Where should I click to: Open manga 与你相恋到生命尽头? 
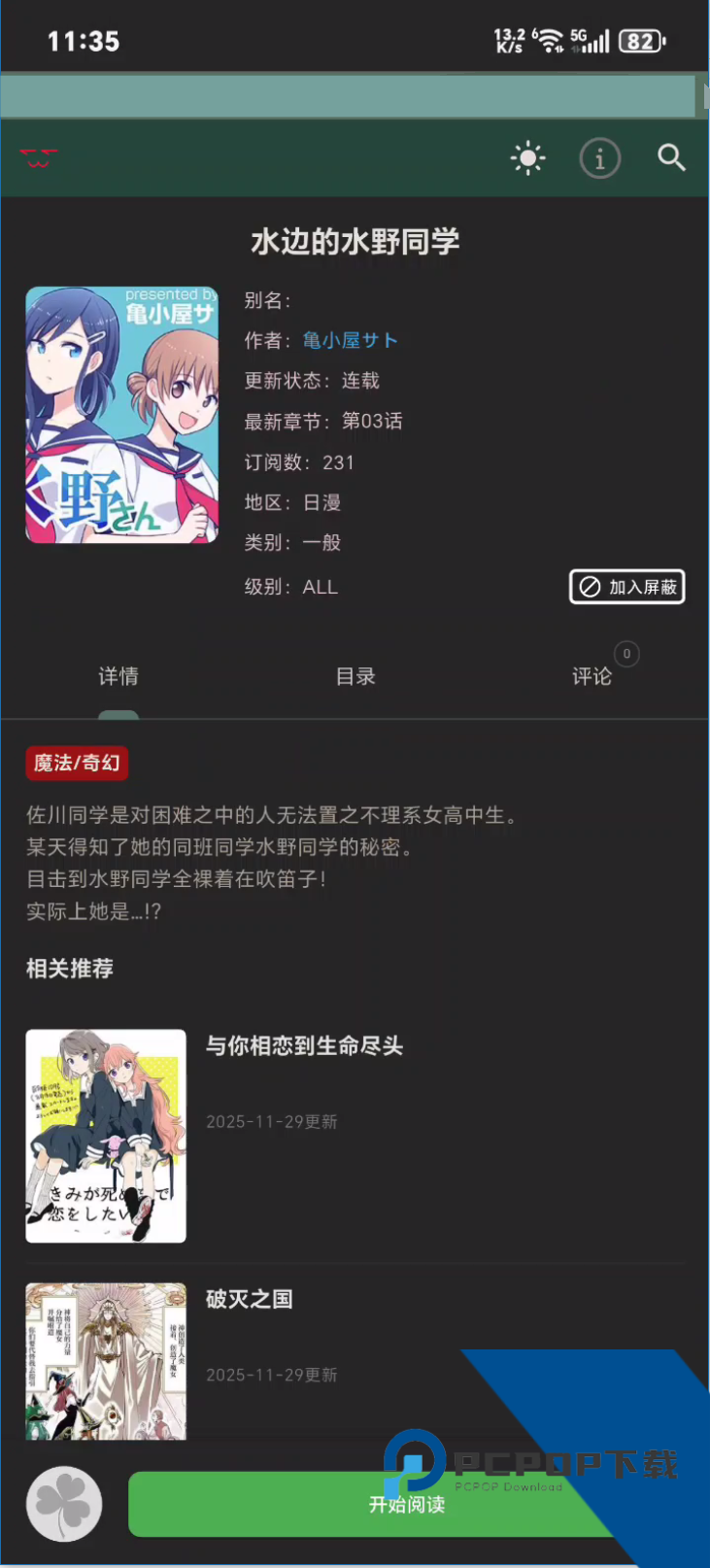[x=307, y=1046]
